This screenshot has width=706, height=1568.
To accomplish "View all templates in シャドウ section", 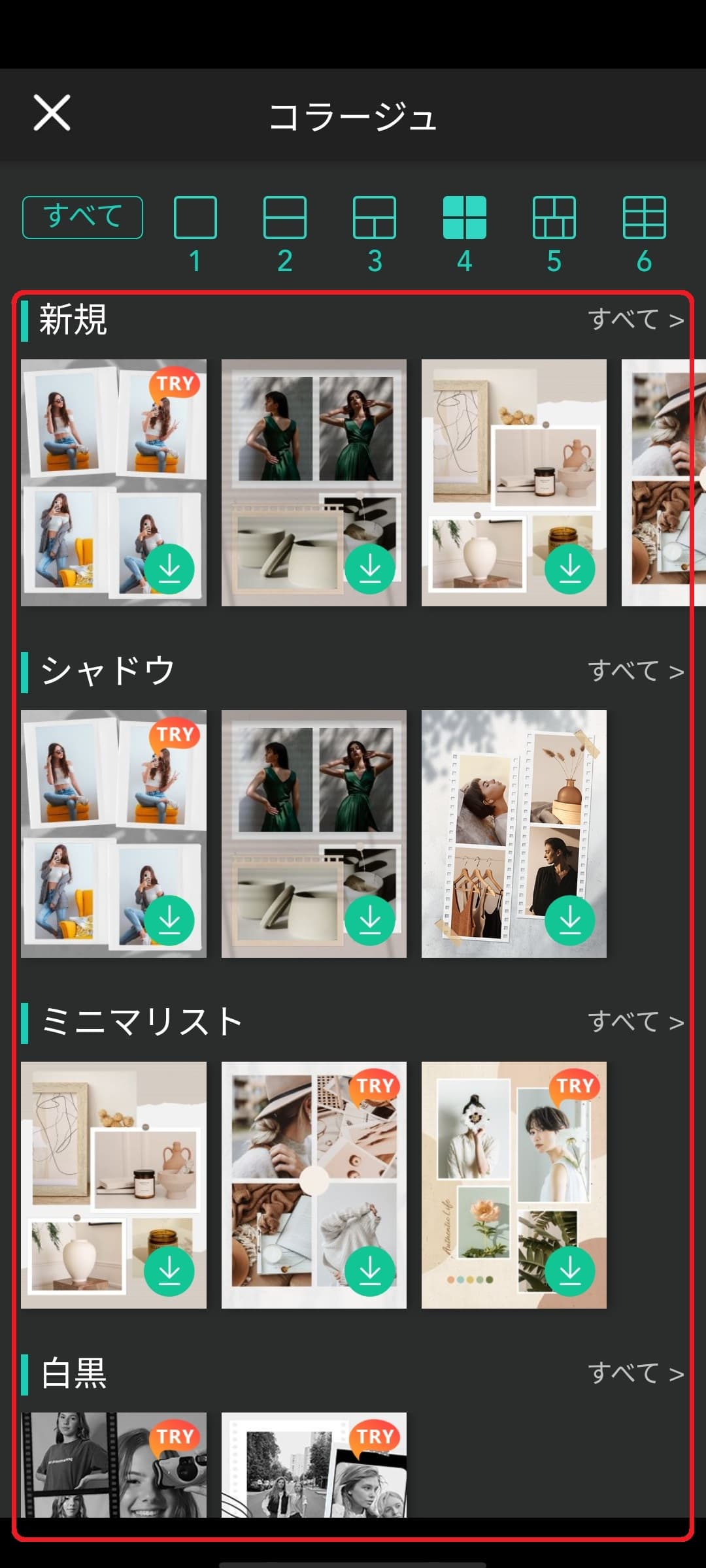I will pyautogui.click(x=635, y=671).
